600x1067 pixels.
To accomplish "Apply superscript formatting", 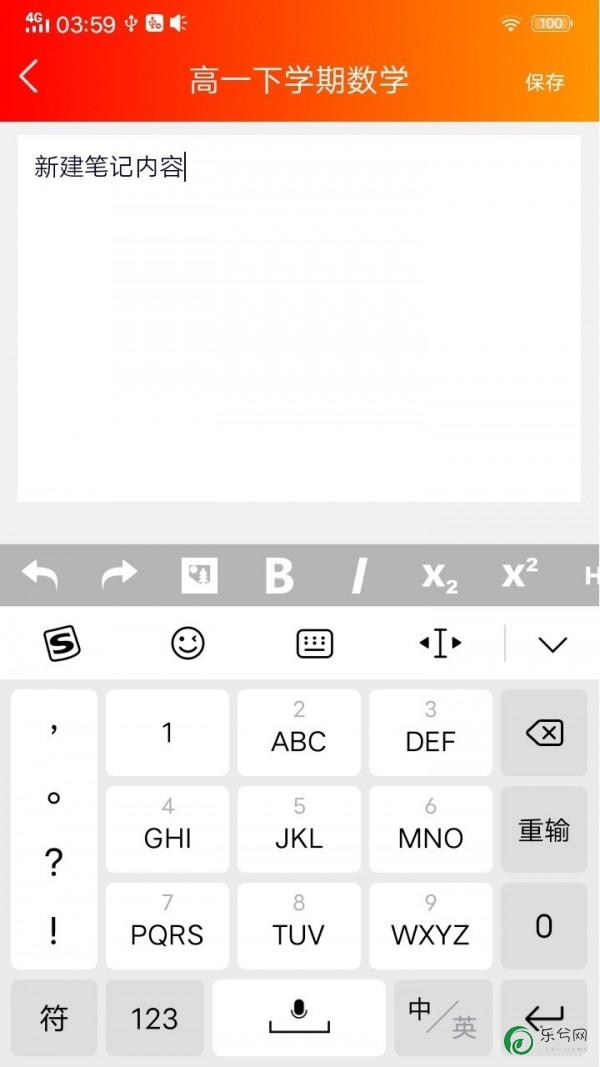I will [519, 574].
